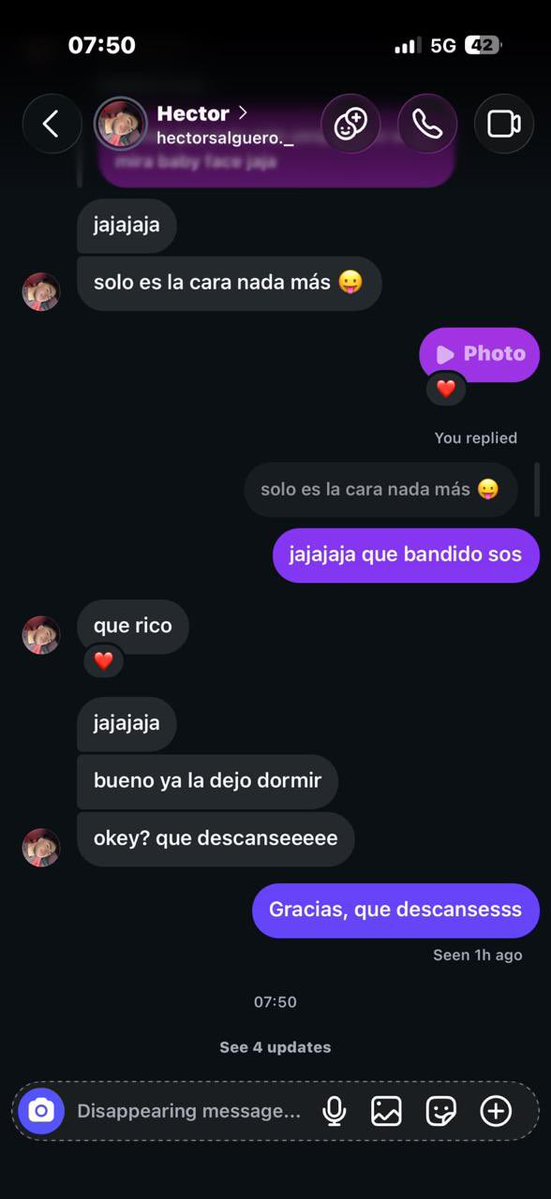
Task: Start a voice call with Hector
Action: click(427, 124)
